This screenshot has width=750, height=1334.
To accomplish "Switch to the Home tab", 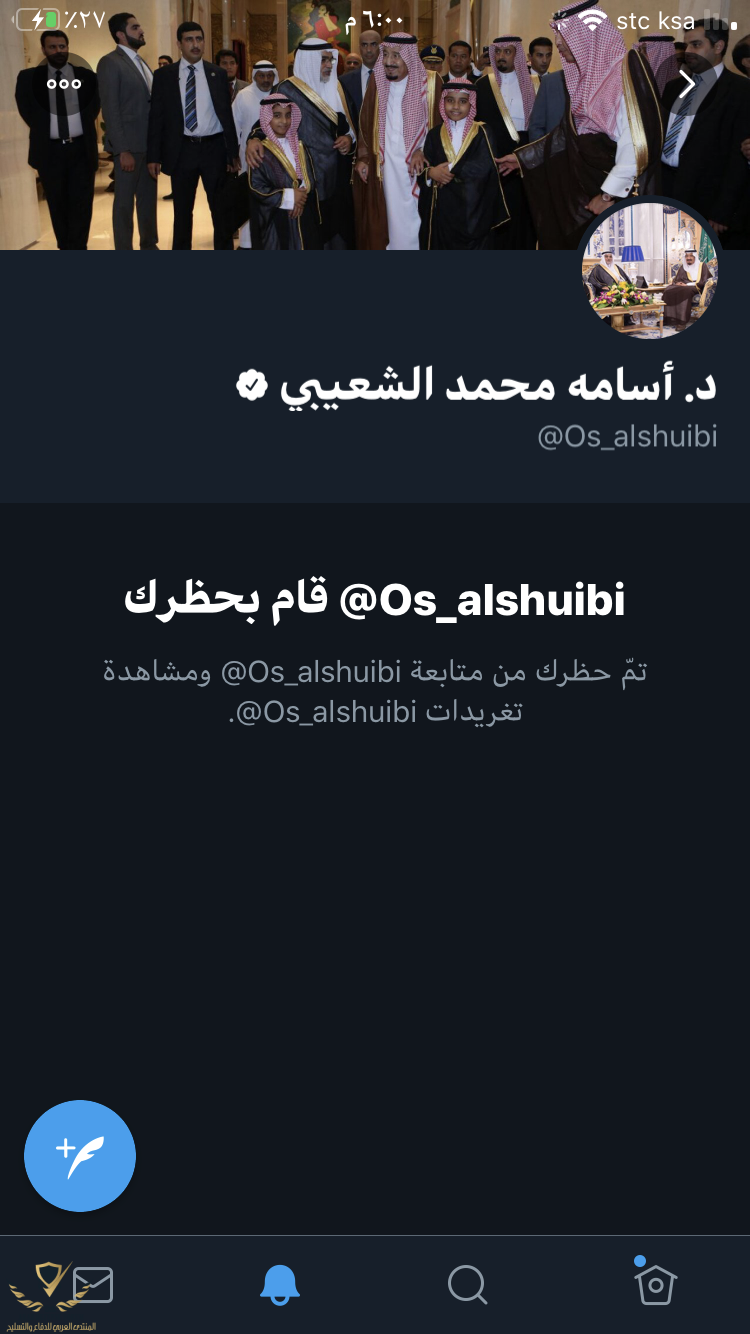I will (656, 1284).
